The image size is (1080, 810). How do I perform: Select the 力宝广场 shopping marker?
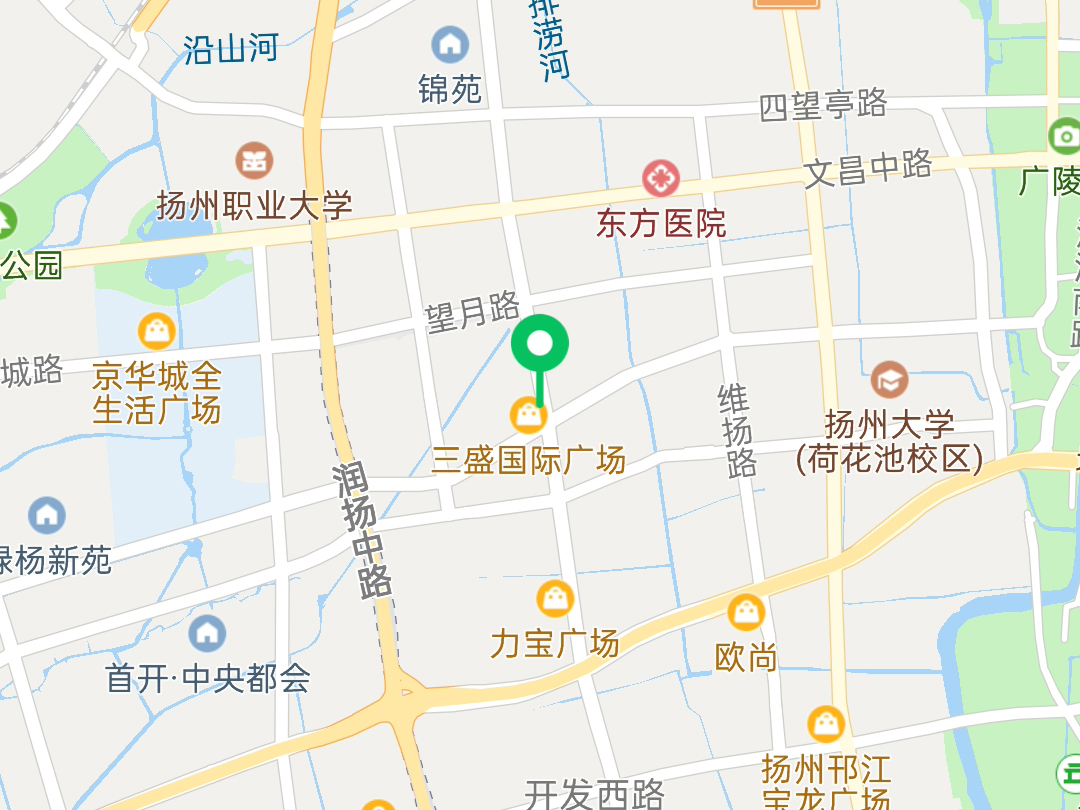point(555,599)
